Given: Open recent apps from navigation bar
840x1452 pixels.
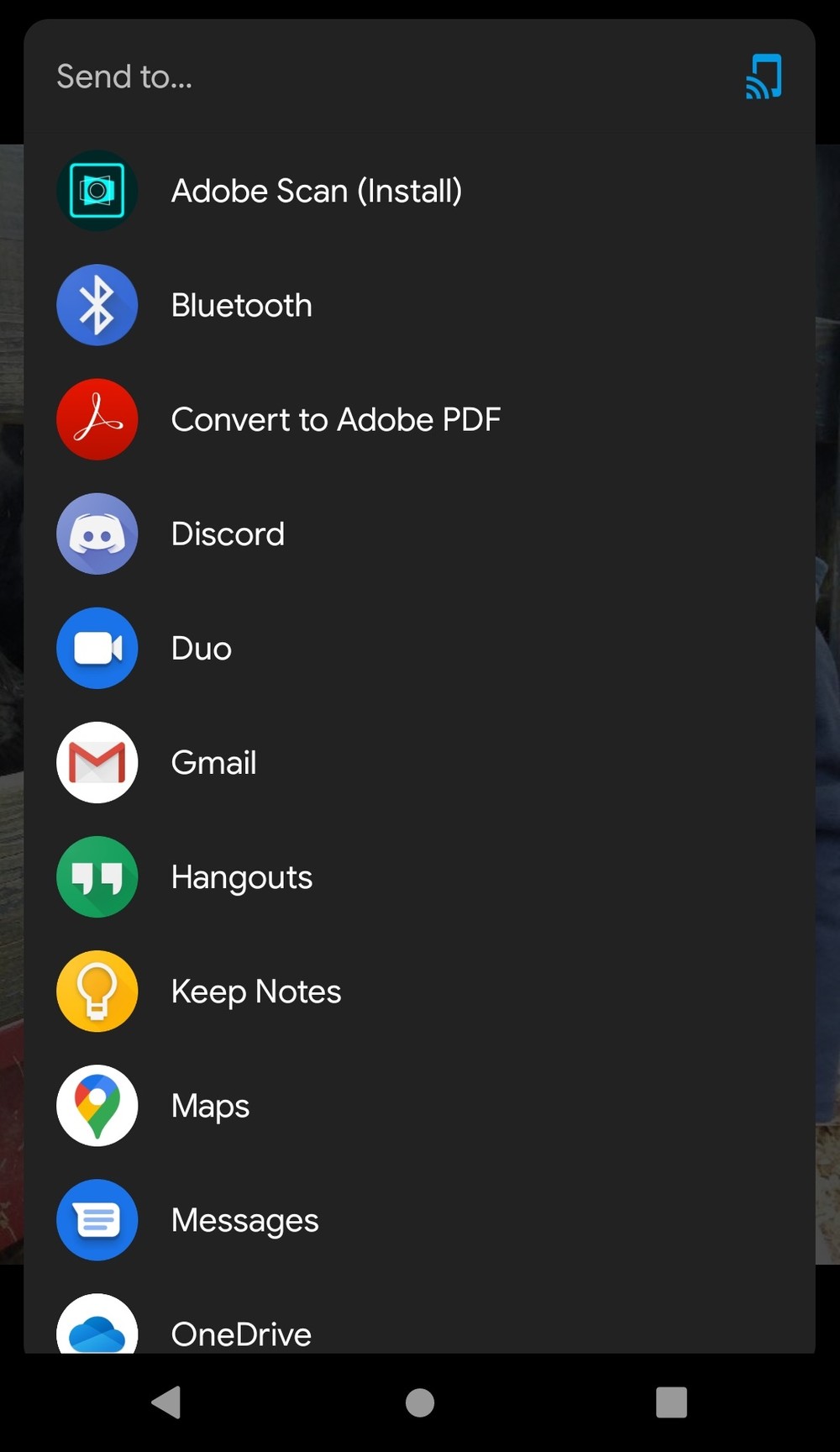Looking at the screenshot, I should (x=671, y=1402).
